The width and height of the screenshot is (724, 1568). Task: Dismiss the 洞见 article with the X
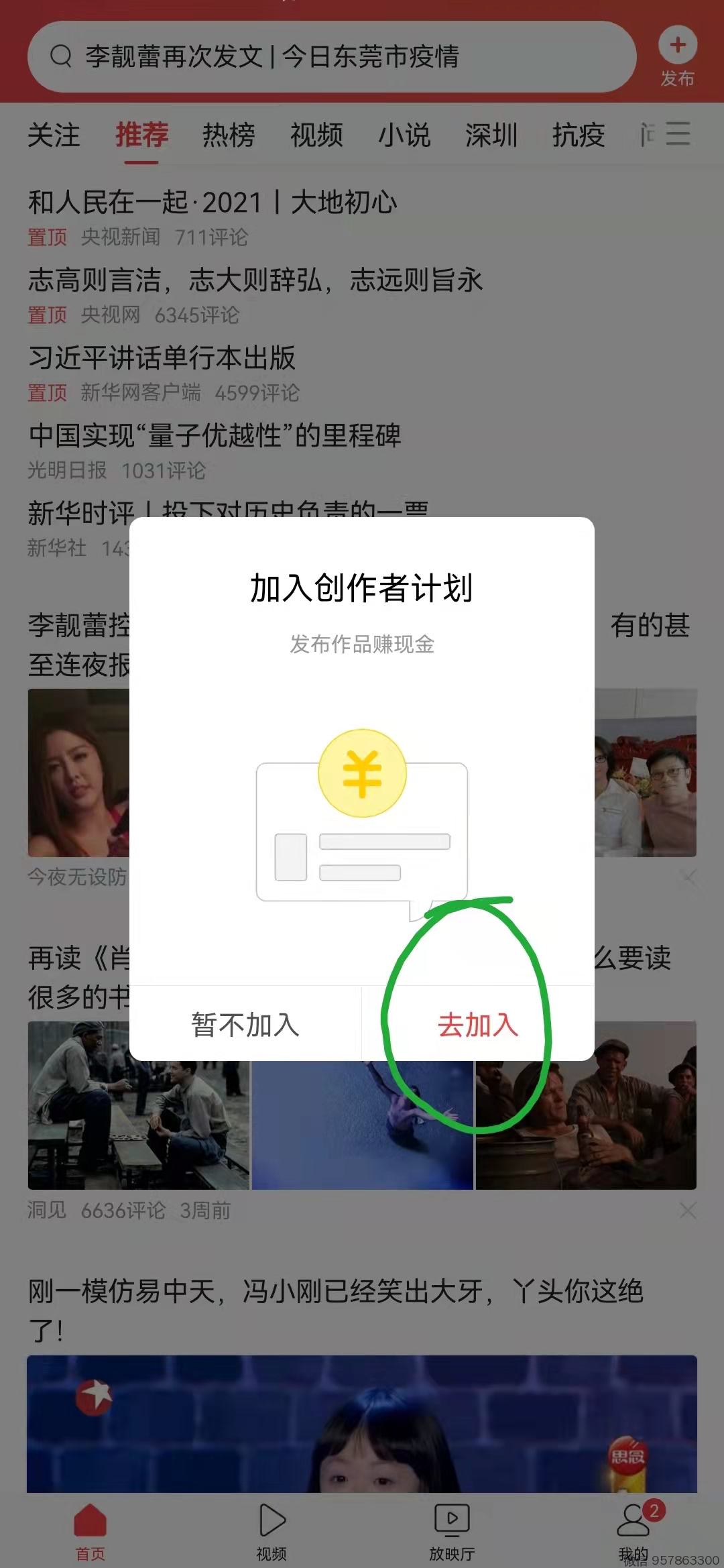point(688,1211)
